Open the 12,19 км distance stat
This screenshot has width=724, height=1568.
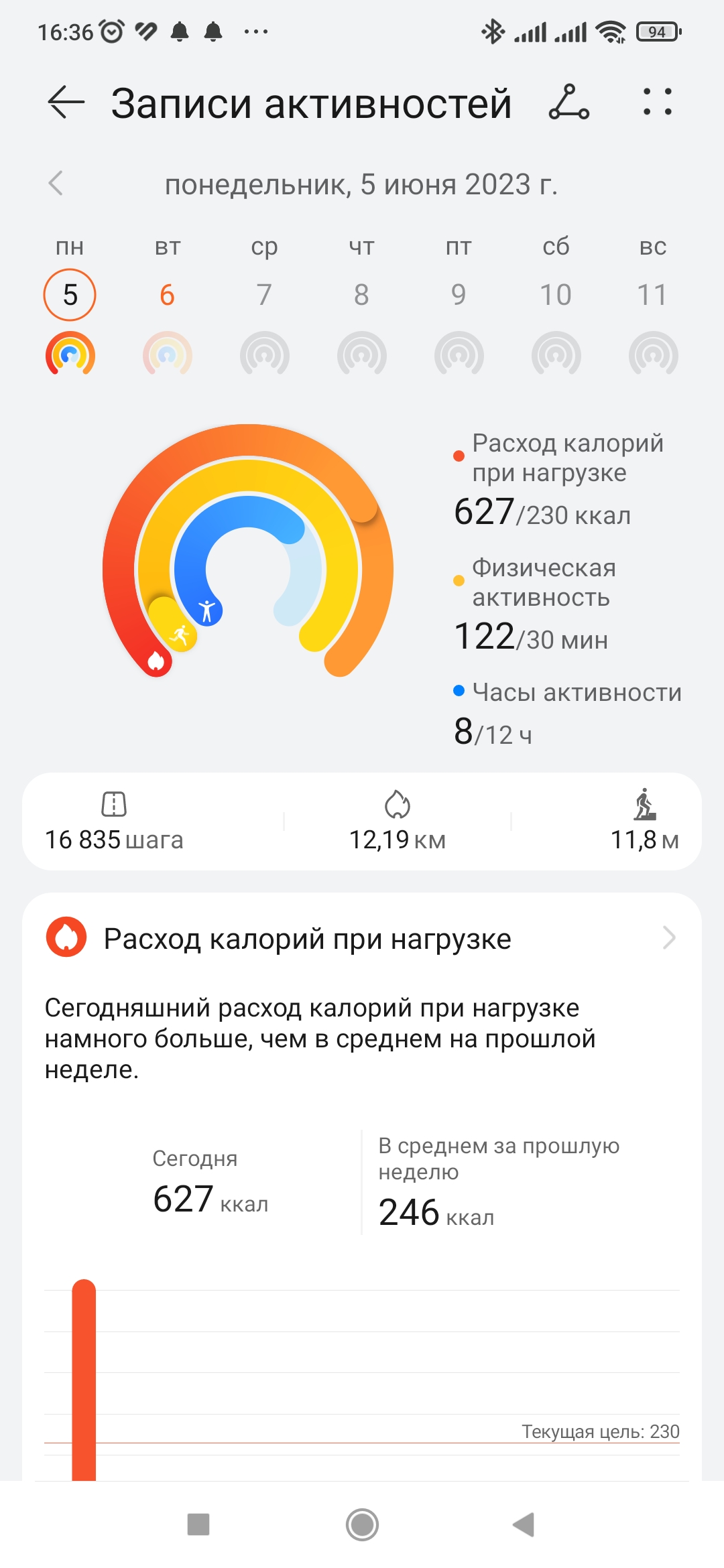398,822
